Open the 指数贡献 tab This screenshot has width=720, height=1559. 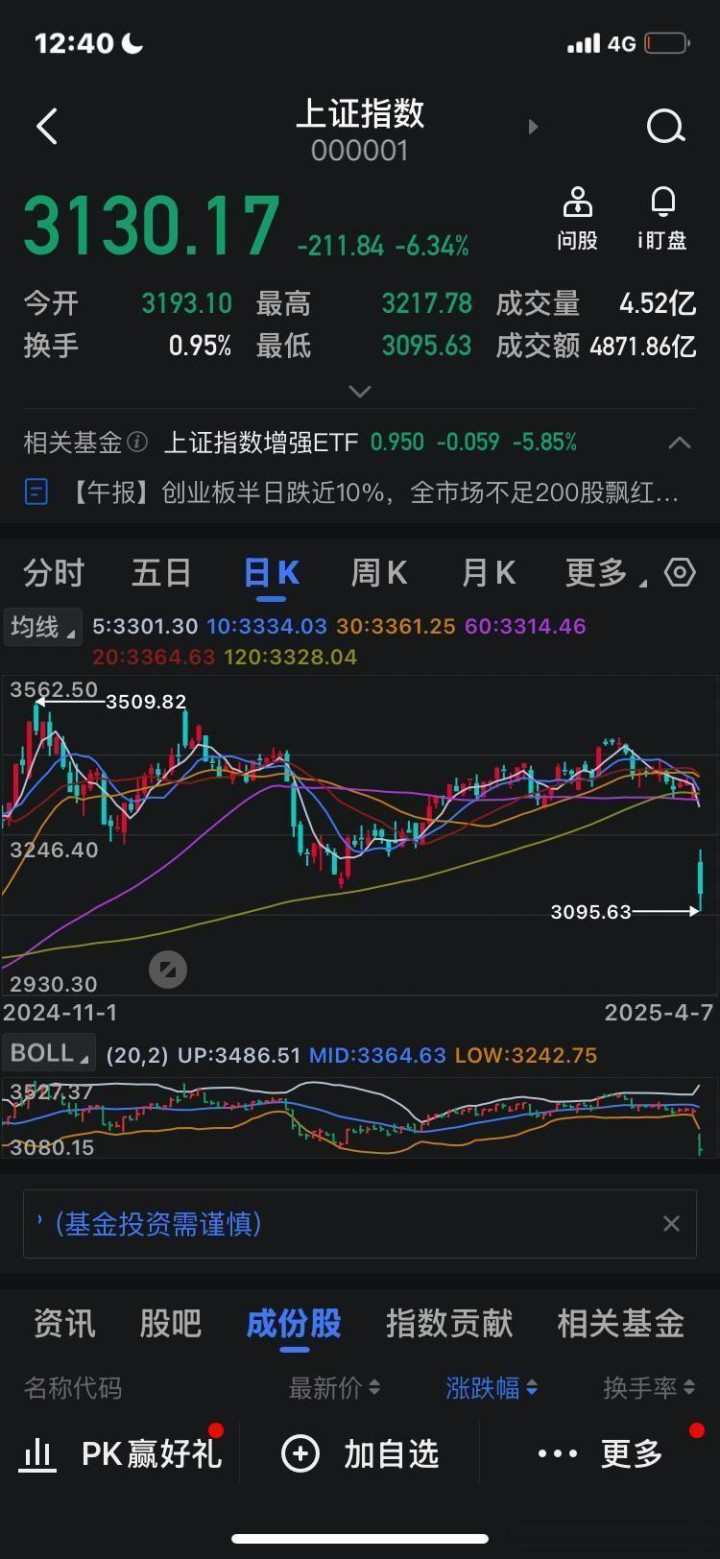pos(449,1323)
